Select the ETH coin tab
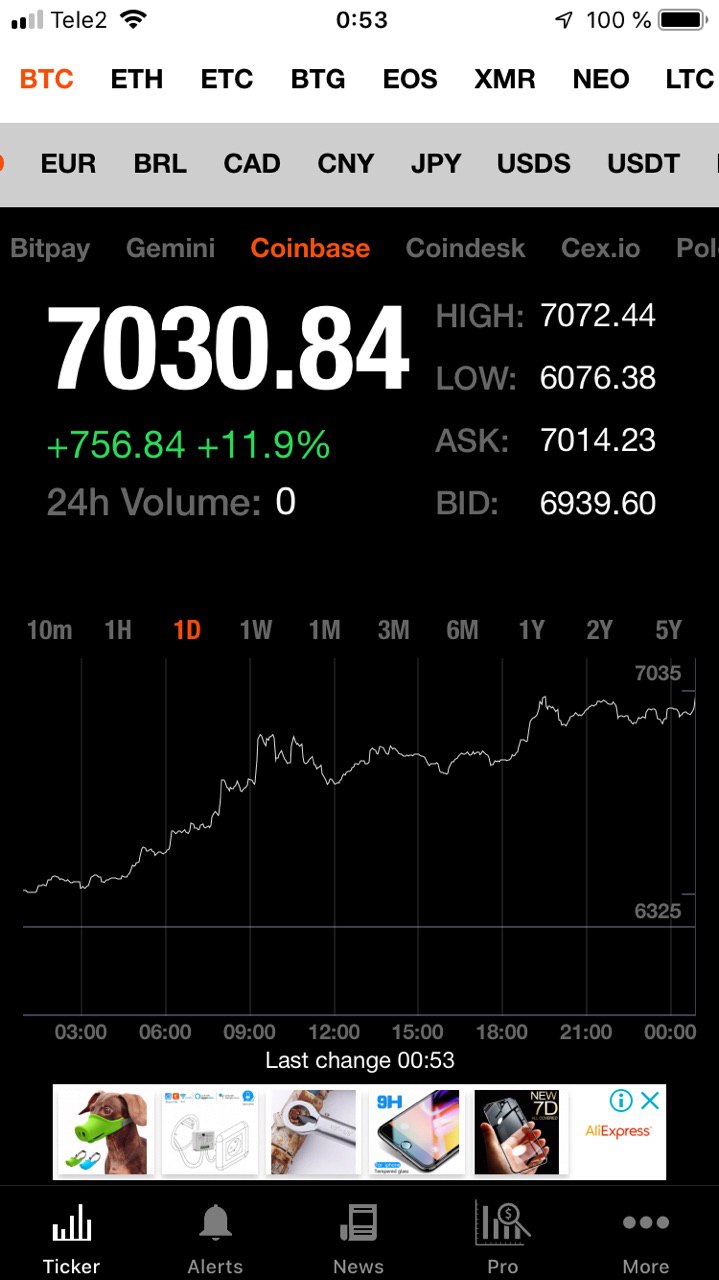719x1280 pixels. click(137, 79)
